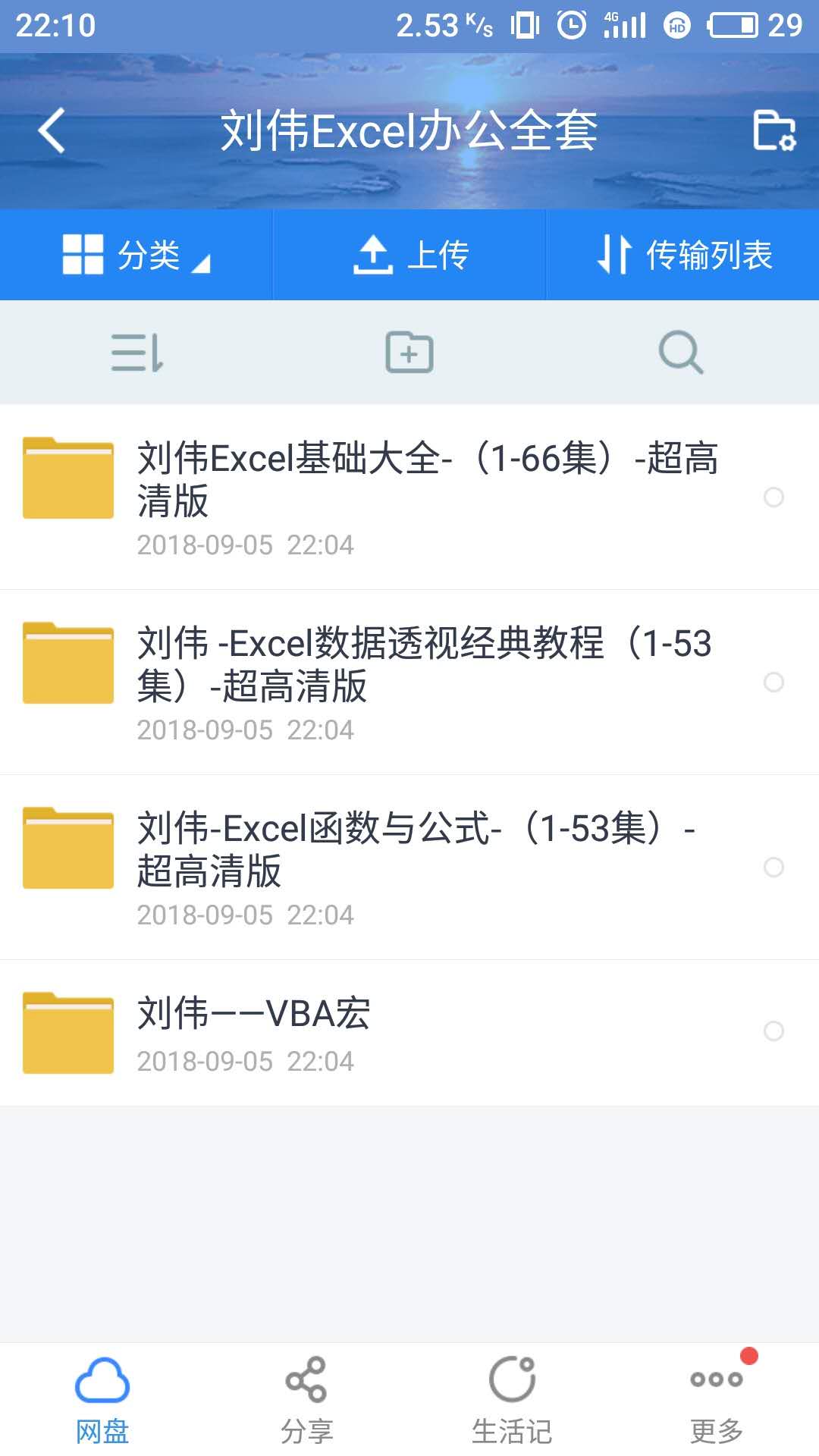Expand the 分类 category dropdown

(x=136, y=255)
